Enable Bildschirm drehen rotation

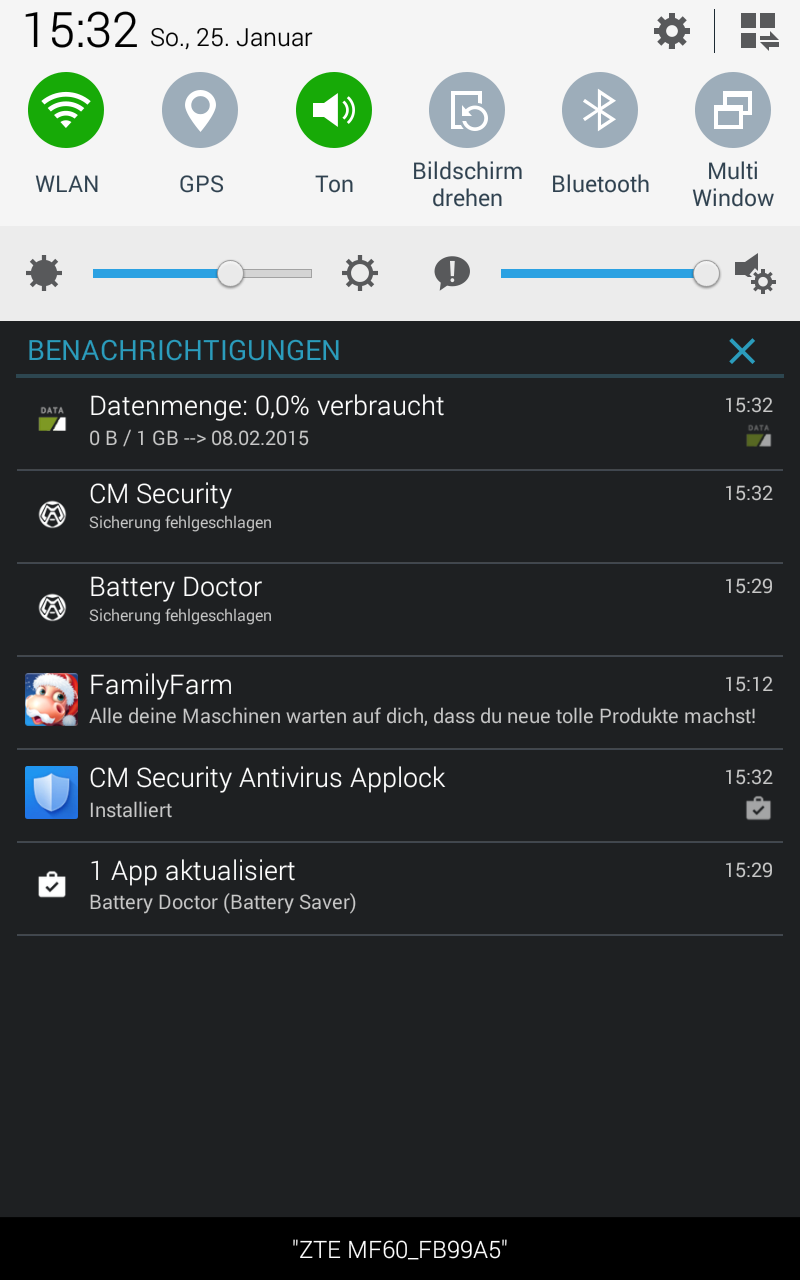pos(467,110)
